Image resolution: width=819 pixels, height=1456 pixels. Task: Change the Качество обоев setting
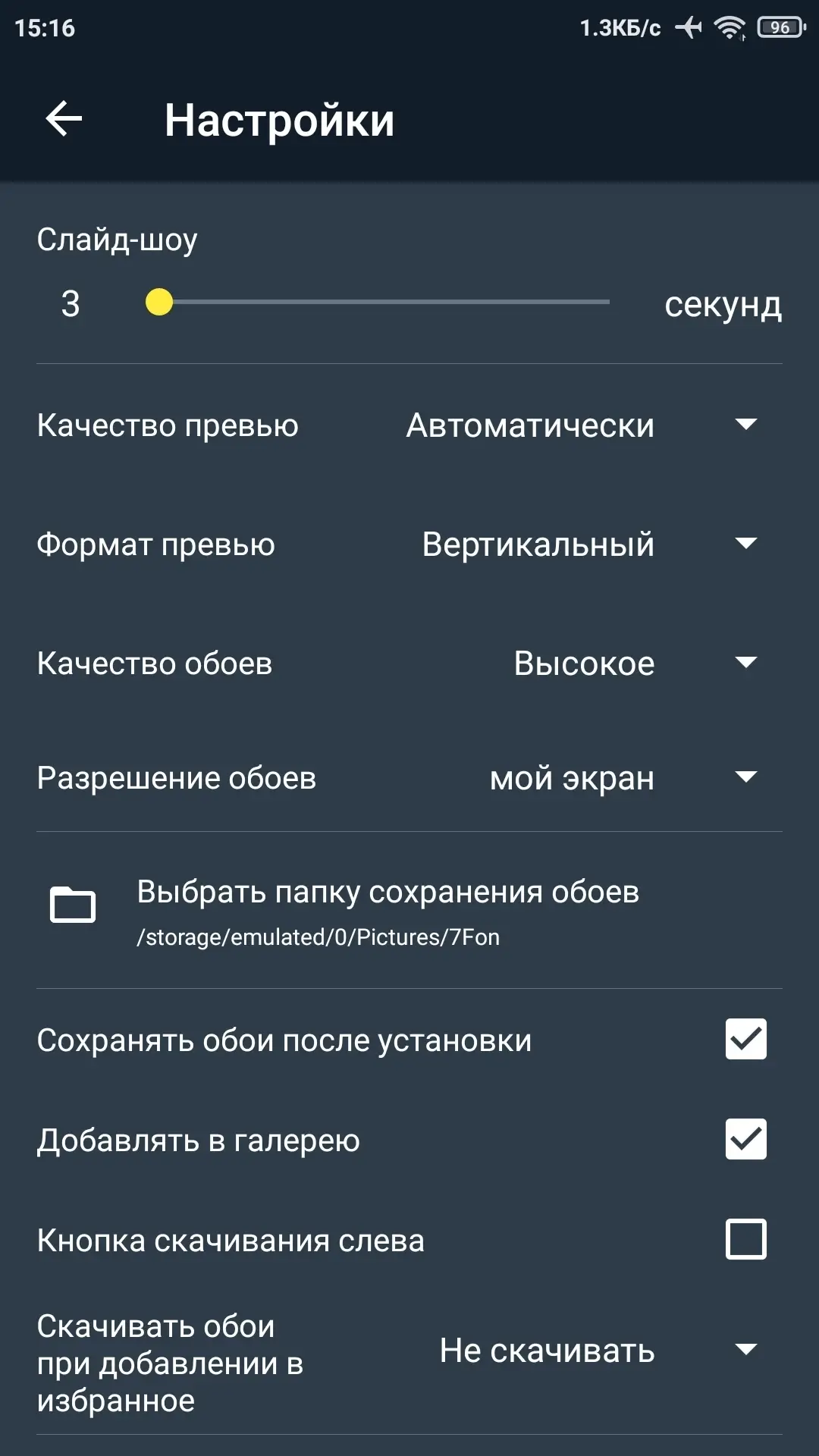pyautogui.click(x=634, y=663)
